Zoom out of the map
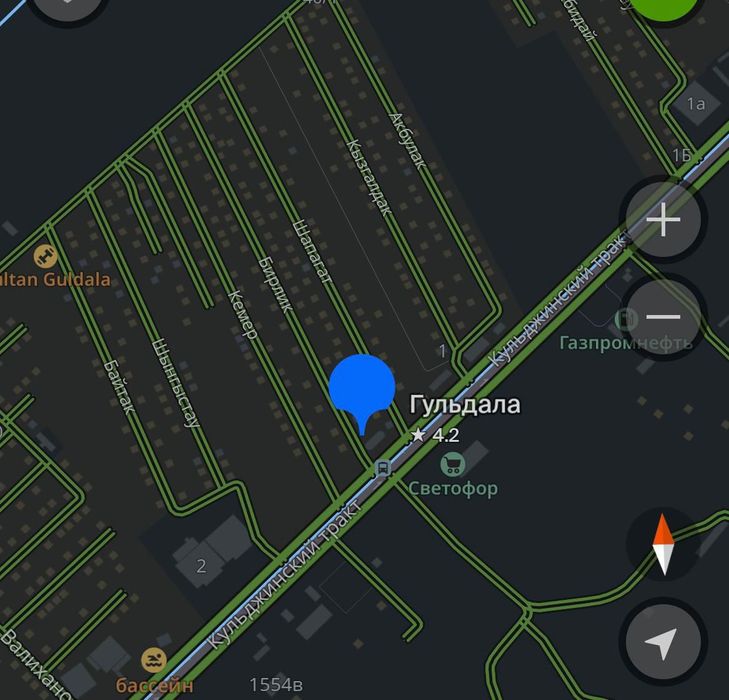The width and height of the screenshot is (729, 700). 664,317
